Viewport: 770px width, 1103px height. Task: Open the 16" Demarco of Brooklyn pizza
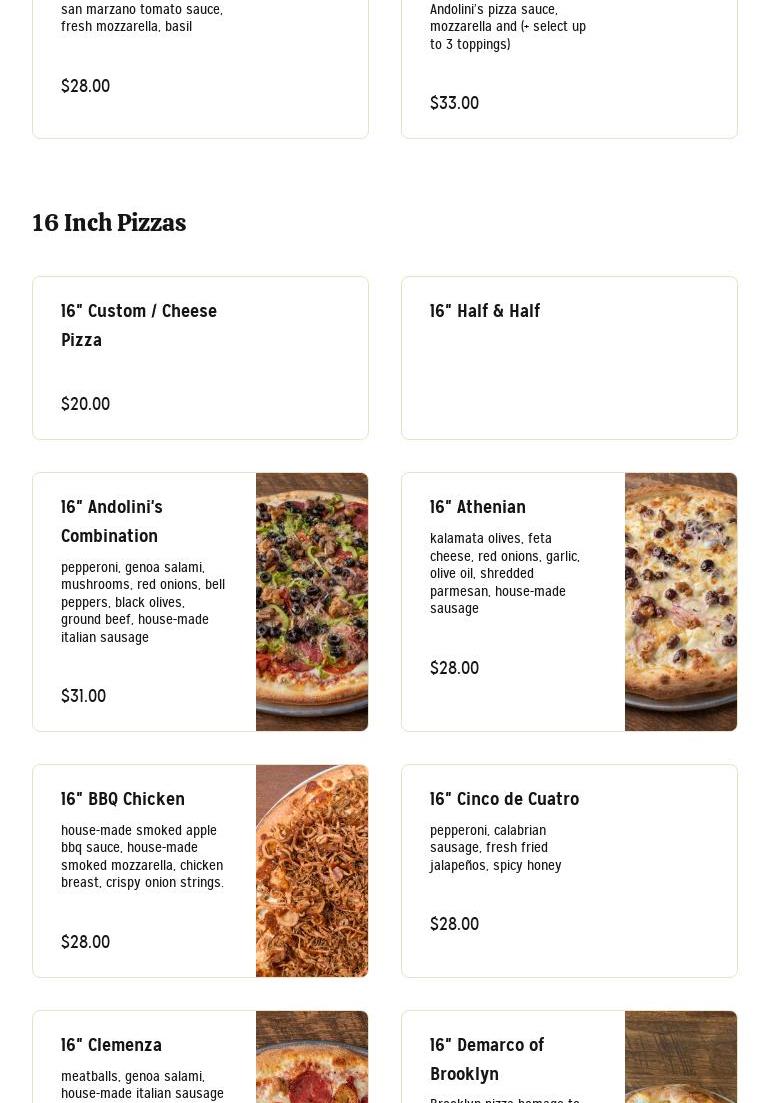coord(569,1060)
